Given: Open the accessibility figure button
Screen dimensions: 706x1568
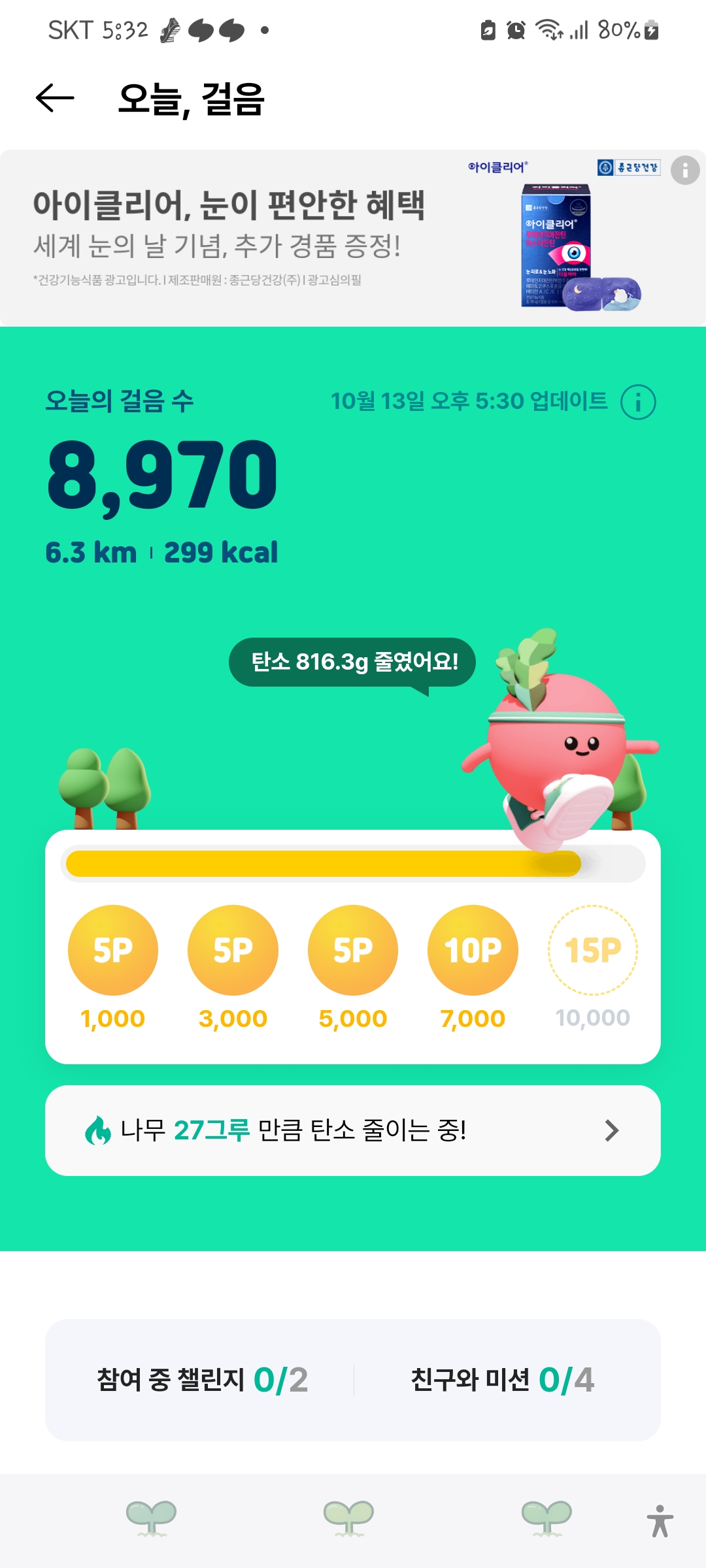Looking at the screenshot, I should tap(660, 1521).
